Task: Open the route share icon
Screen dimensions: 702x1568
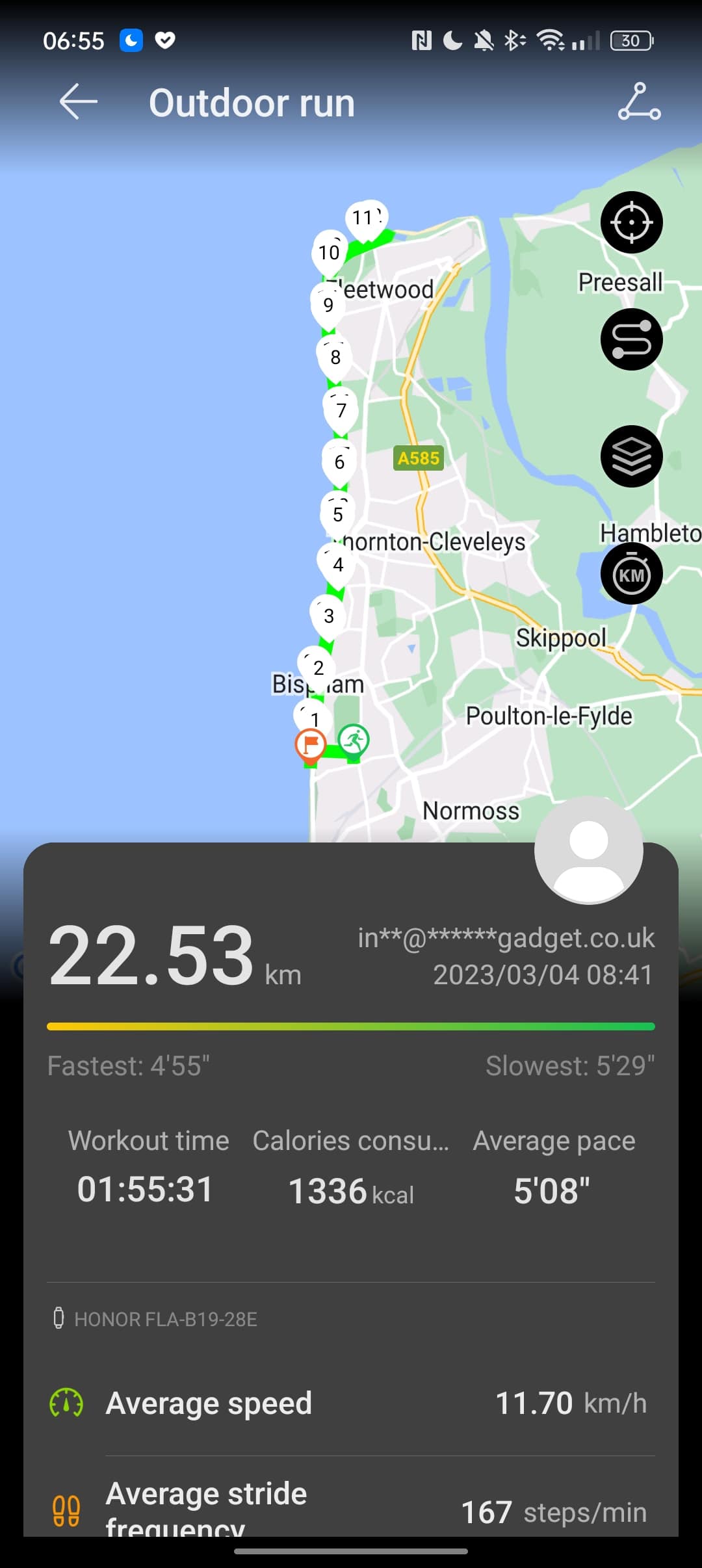Action: coord(639,102)
